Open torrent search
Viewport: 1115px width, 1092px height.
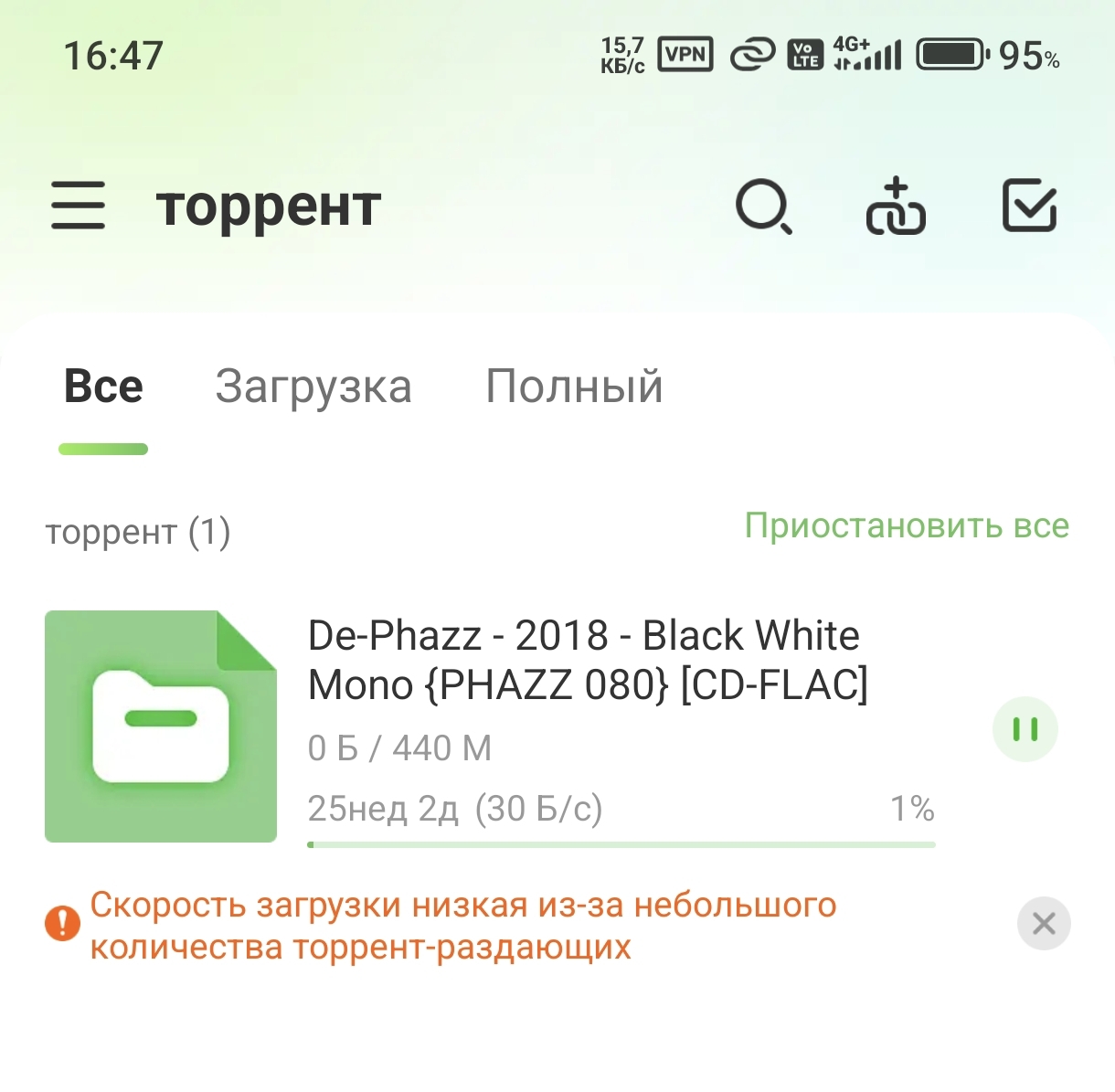[763, 207]
